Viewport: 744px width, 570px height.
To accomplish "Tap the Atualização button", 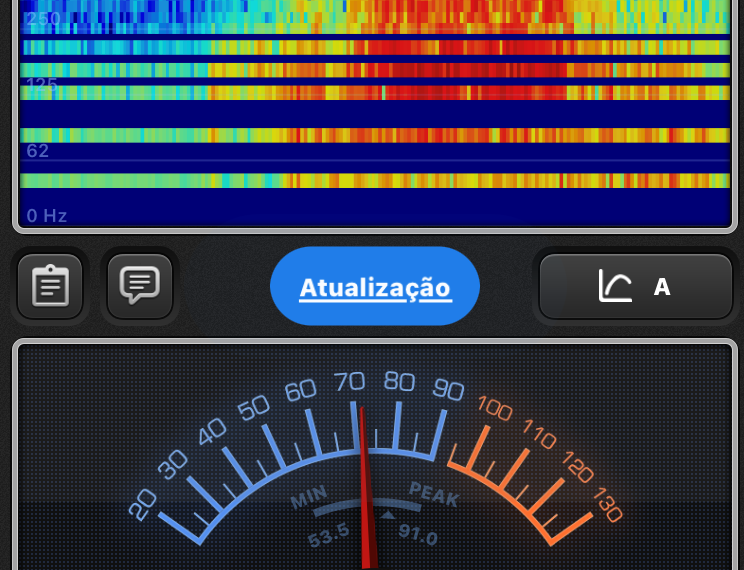I will [x=375, y=287].
